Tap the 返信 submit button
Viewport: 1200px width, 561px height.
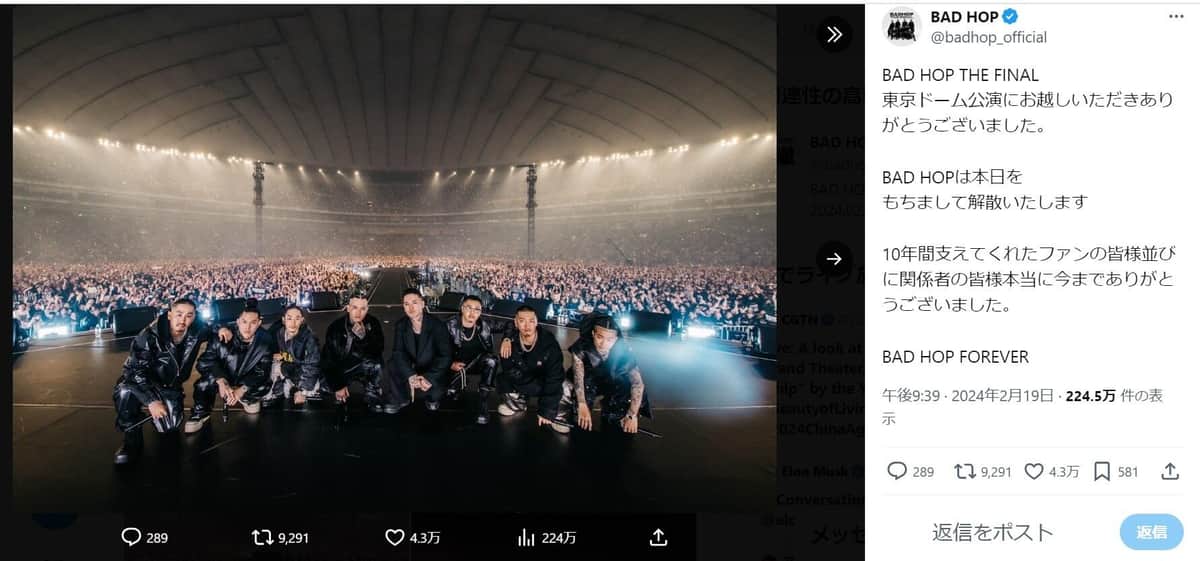click(1151, 532)
